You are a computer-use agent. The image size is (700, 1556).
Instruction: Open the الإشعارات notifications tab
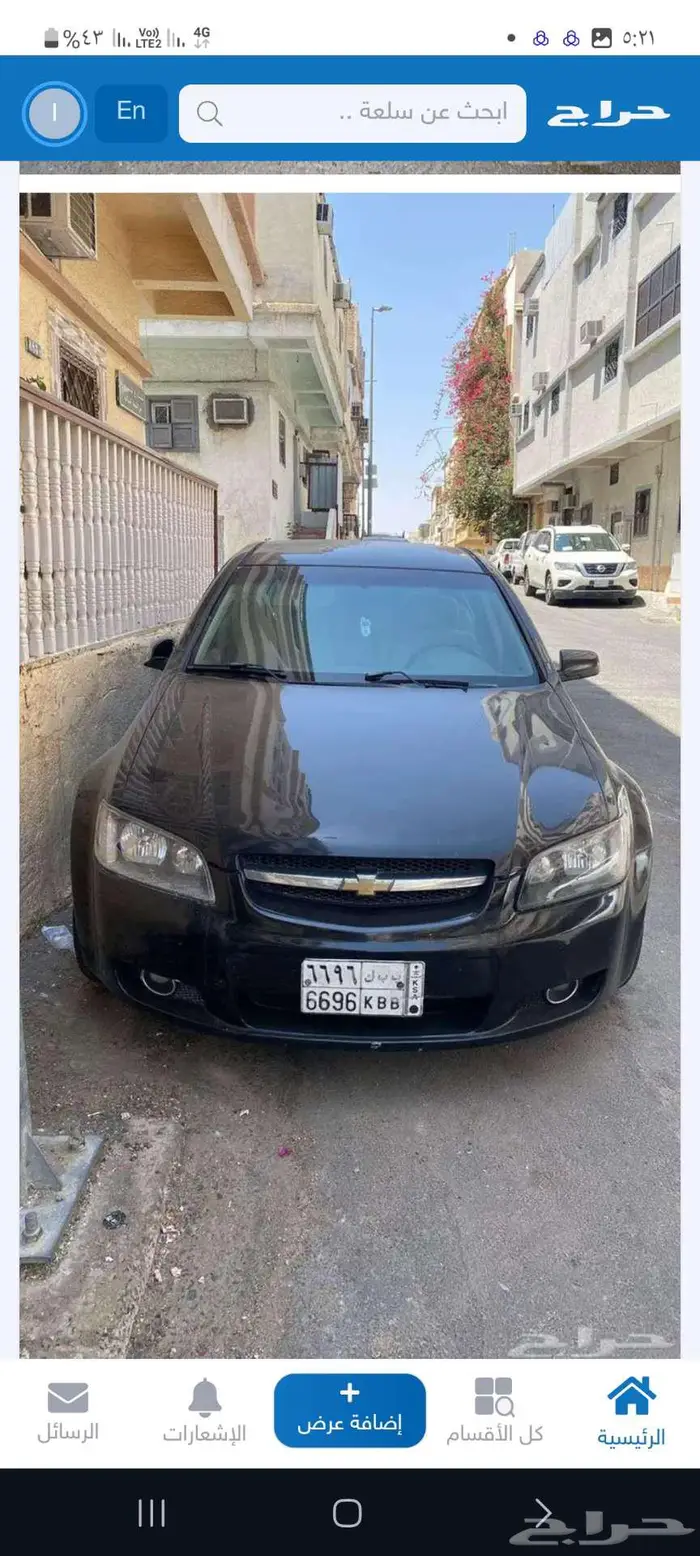pos(205,1411)
